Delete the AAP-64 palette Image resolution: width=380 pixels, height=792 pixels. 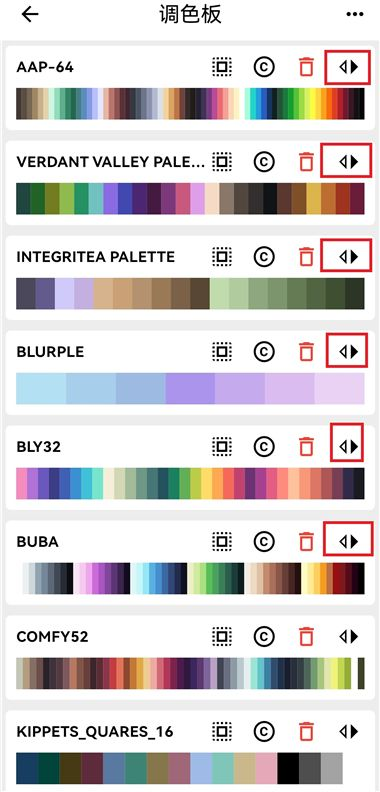point(306,67)
